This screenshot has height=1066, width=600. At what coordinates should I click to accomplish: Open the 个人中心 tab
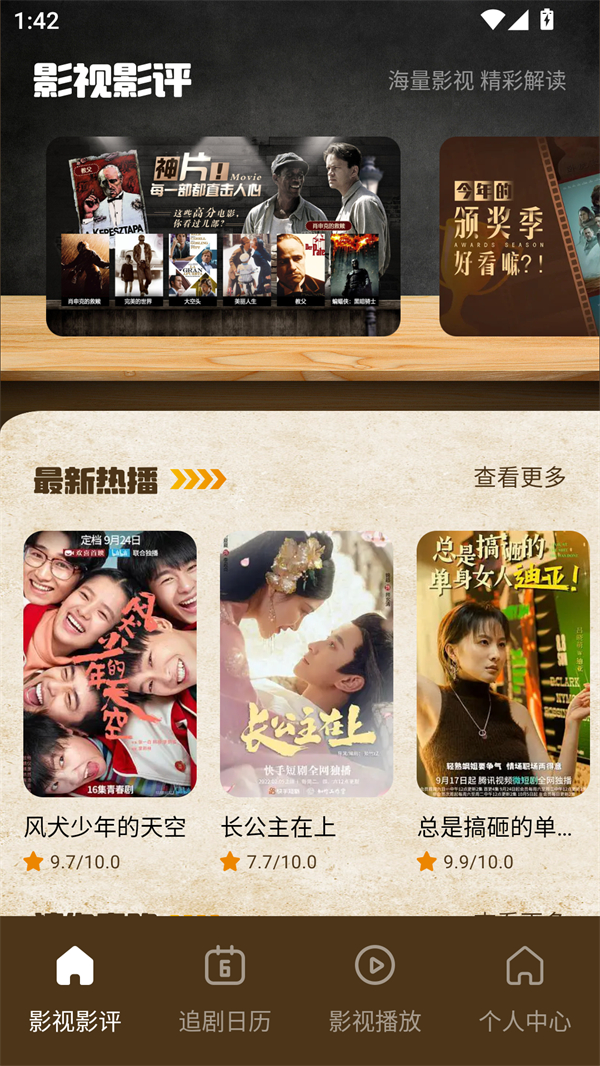pos(525,990)
